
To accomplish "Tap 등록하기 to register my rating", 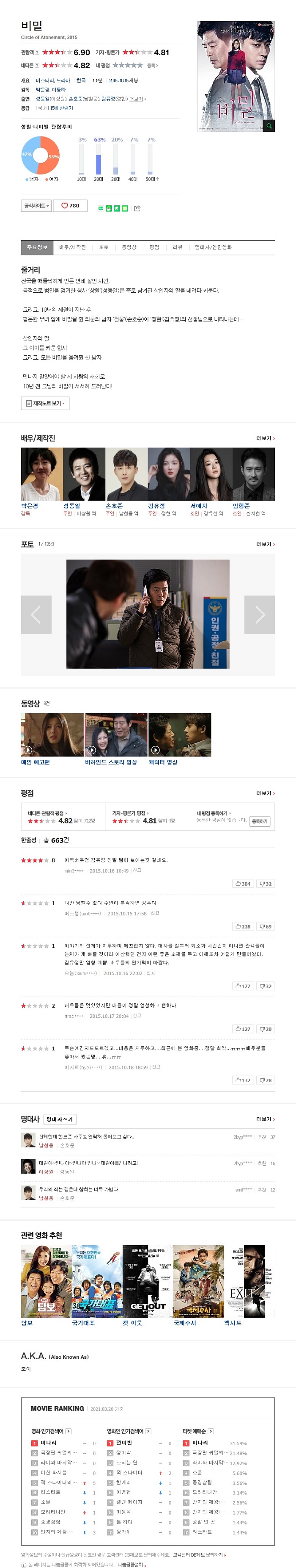I will 260,821.
